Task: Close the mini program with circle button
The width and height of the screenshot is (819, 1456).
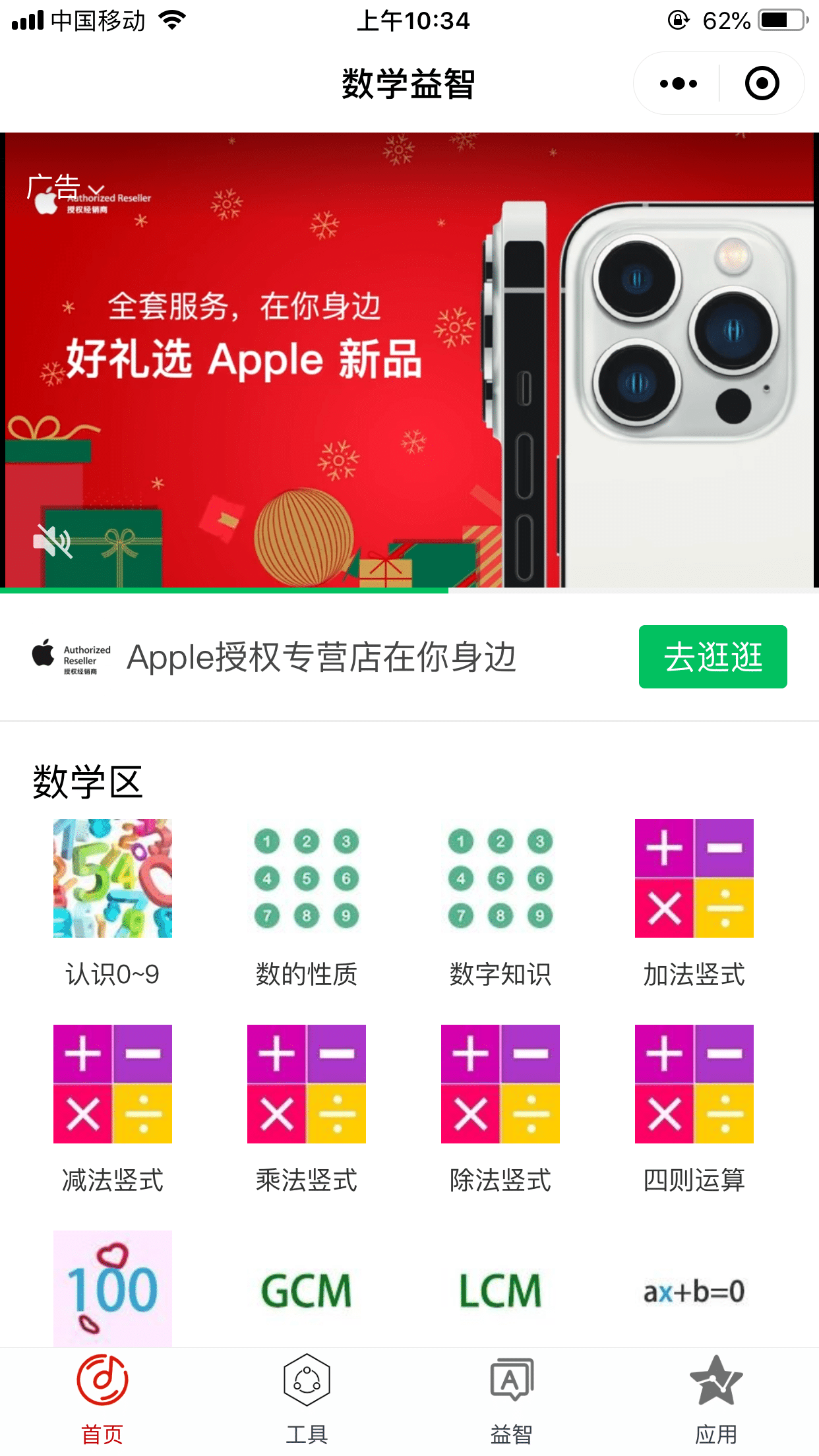Action: click(x=762, y=84)
